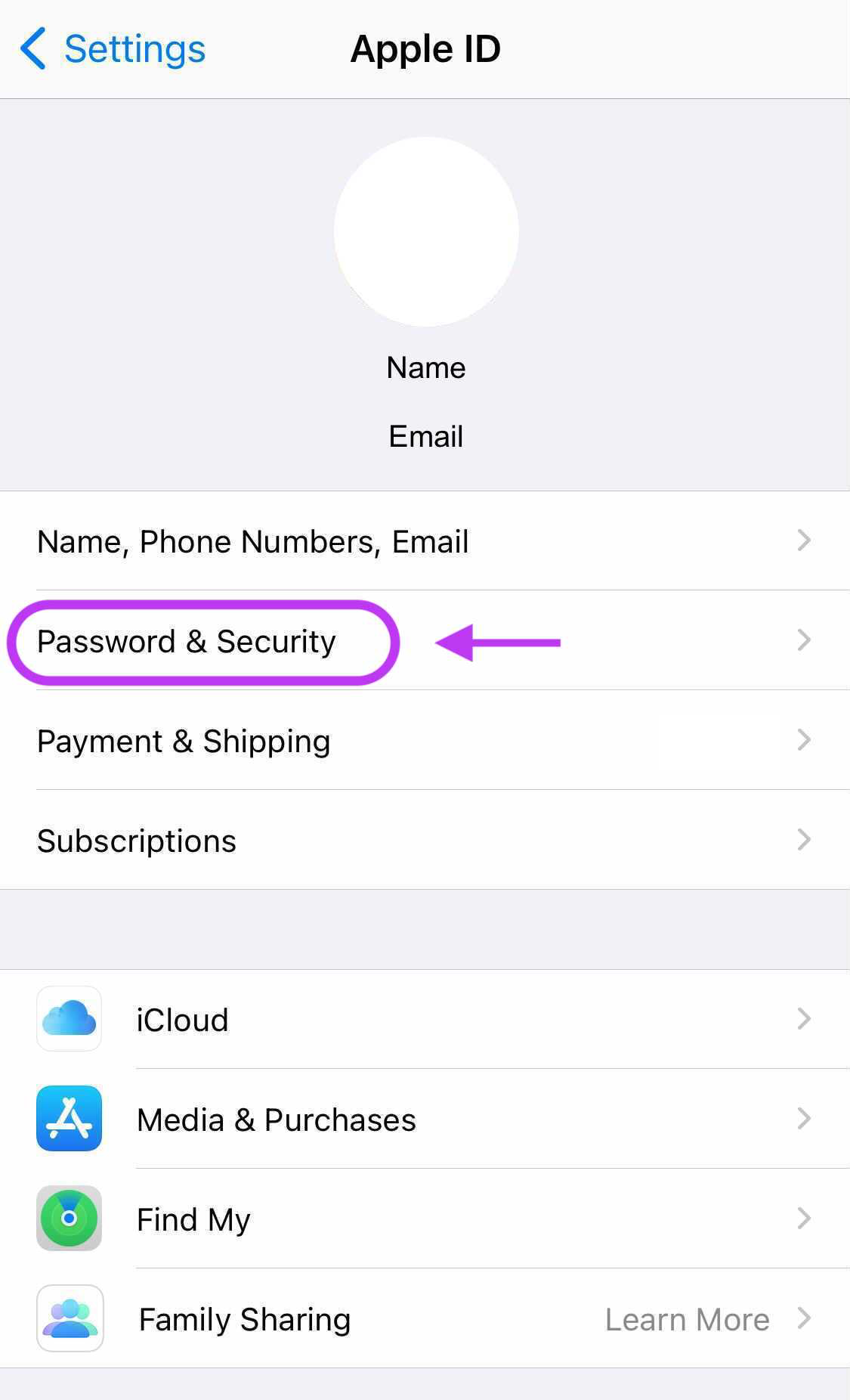
Task: Open Name, Phone Numbers, Email
Action: 425,541
